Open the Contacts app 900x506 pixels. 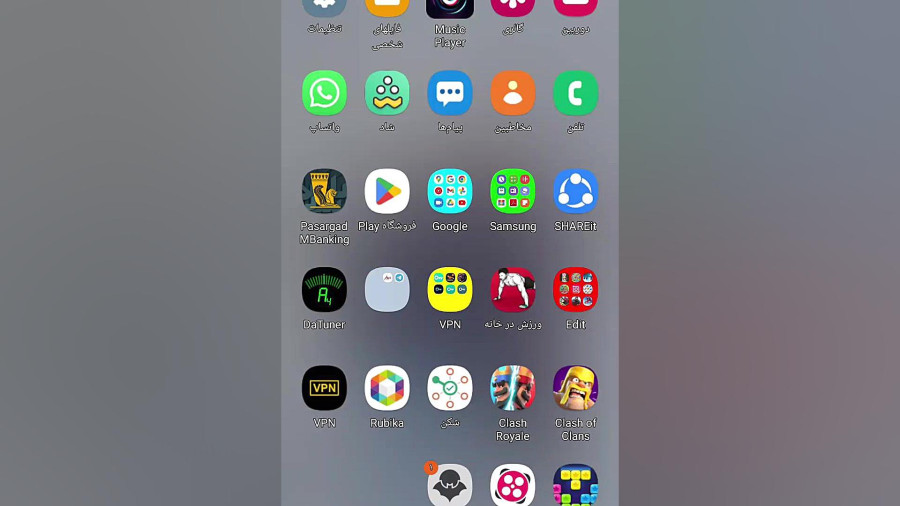(x=513, y=93)
